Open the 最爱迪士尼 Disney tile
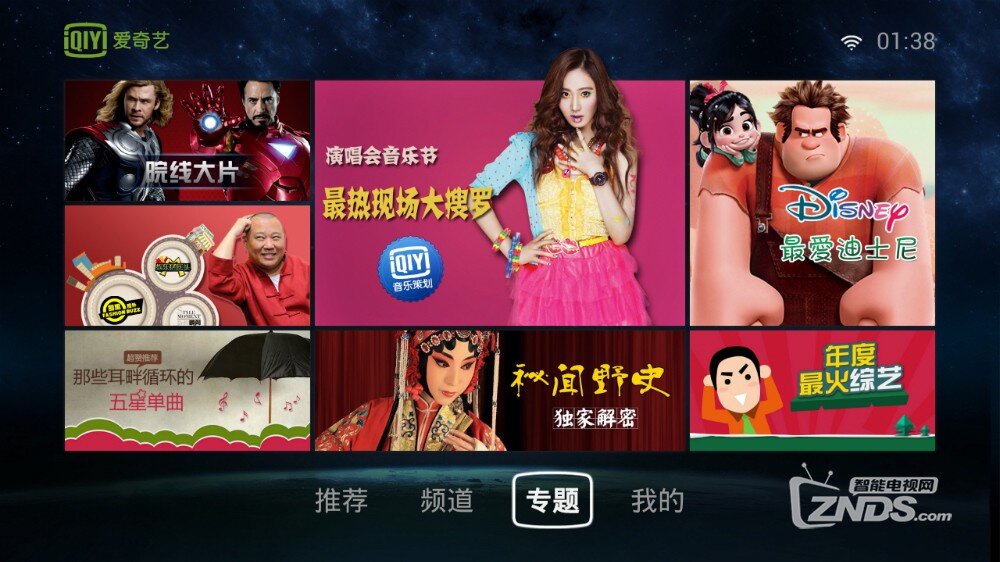The image size is (1000, 562). 812,203
